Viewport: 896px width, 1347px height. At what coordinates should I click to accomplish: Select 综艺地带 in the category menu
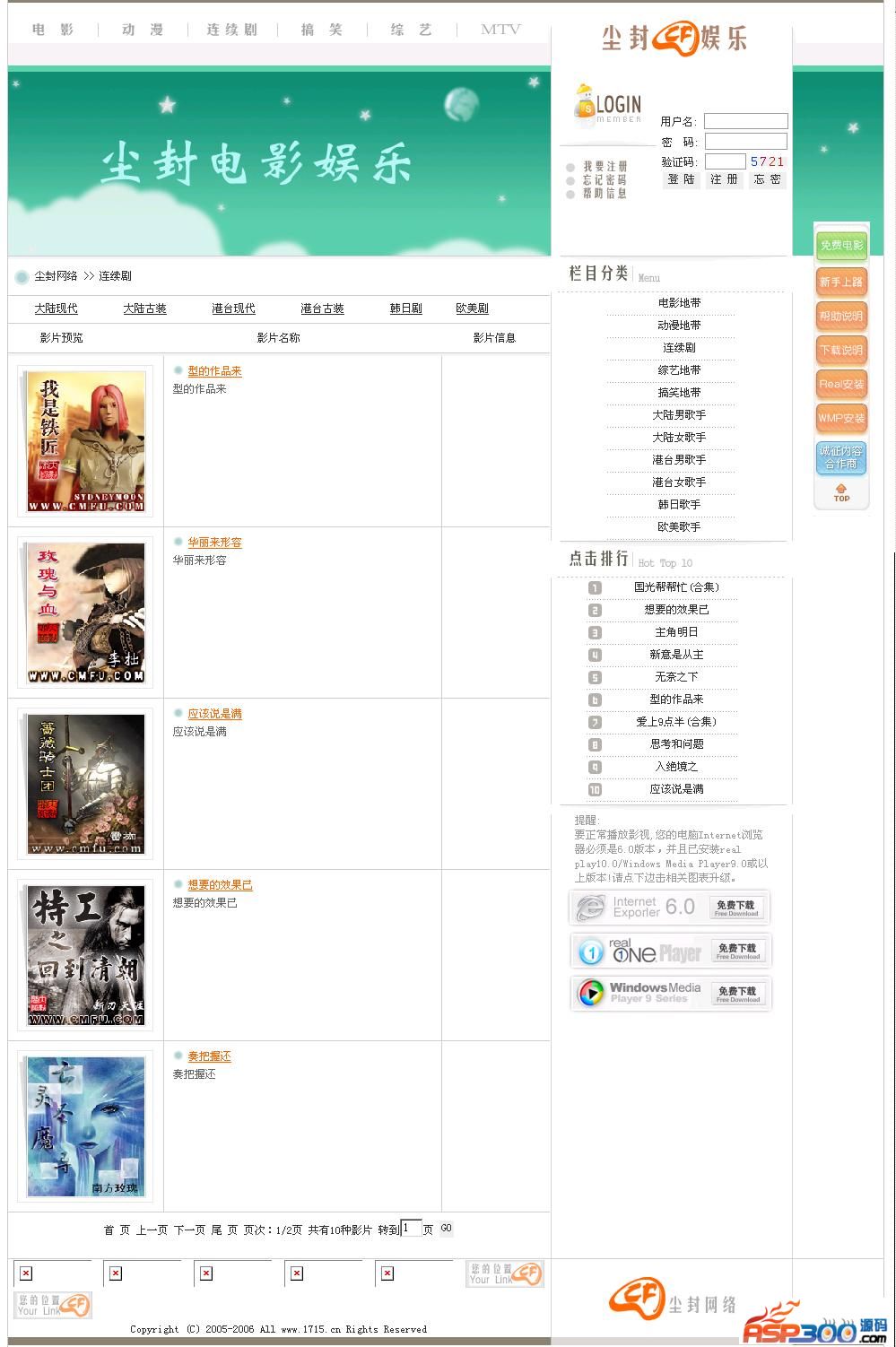679,370
